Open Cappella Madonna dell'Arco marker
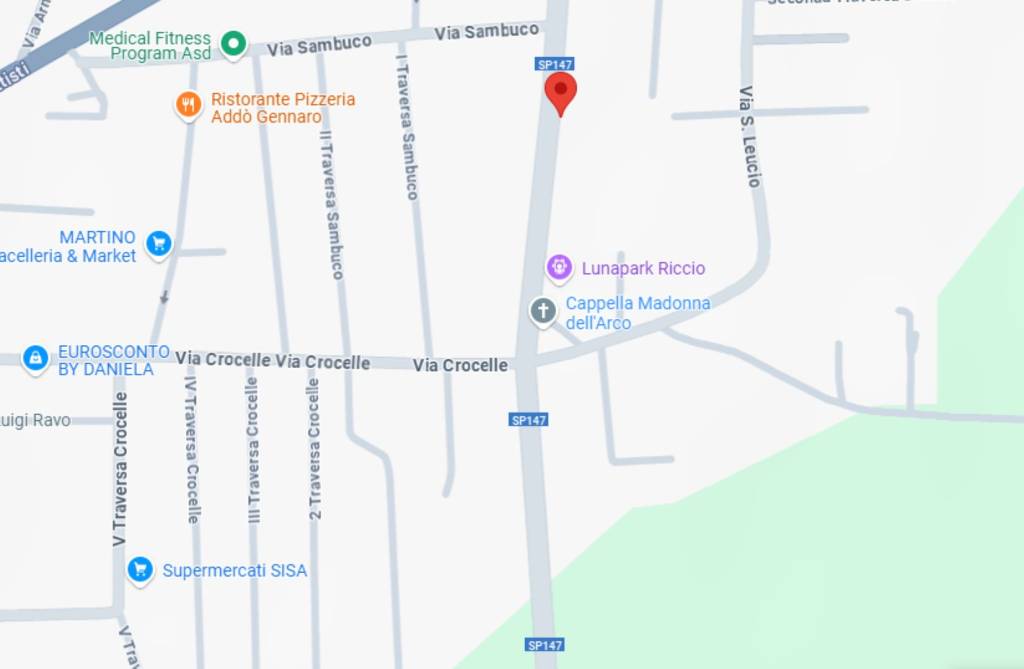The width and height of the screenshot is (1024, 669). (543, 311)
